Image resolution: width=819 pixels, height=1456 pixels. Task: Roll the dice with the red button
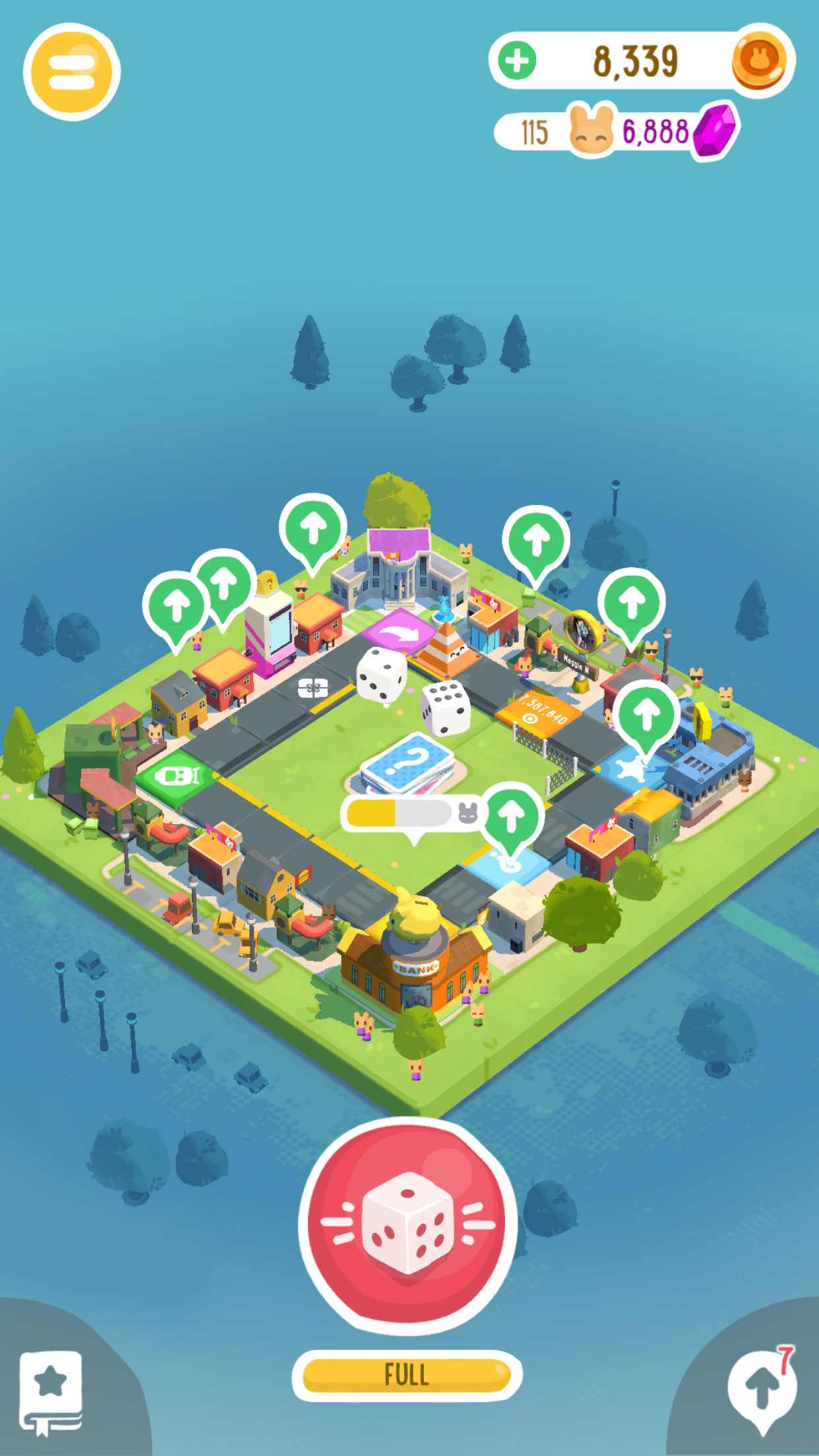click(408, 1225)
